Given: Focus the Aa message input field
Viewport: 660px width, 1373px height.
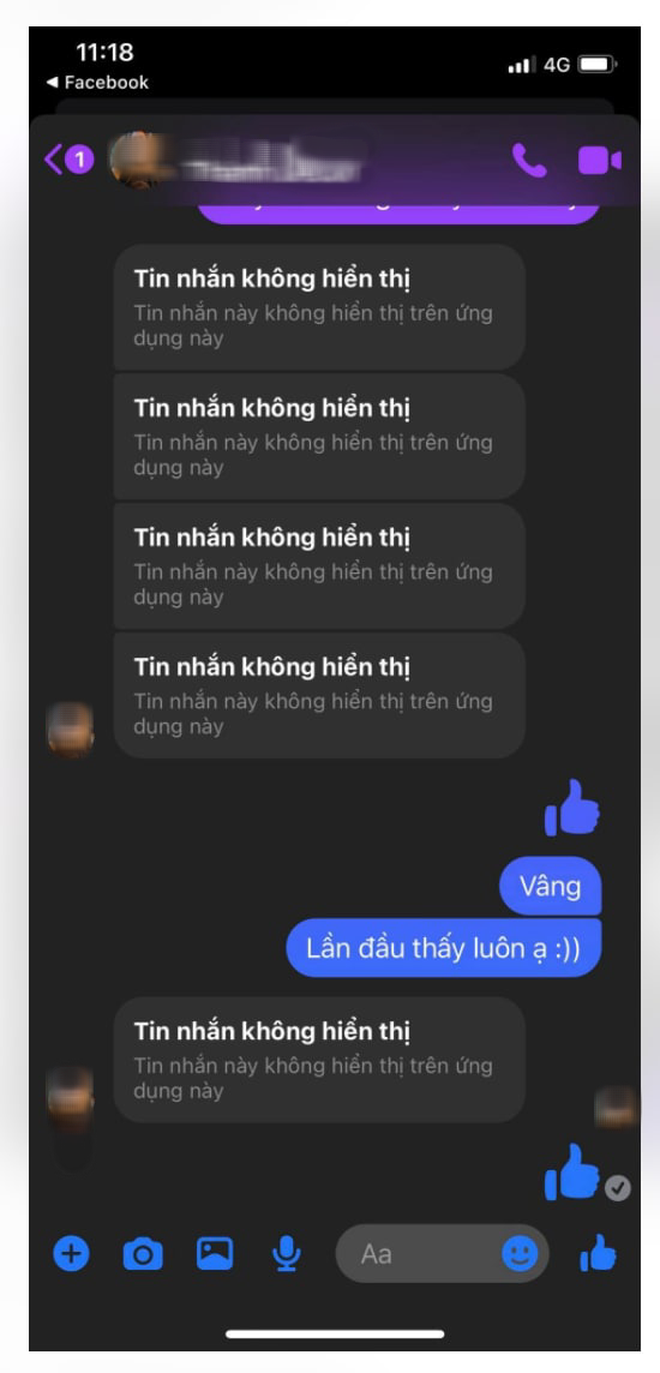Looking at the screenshot, I should pyautogui.click(x=420, y=1253).
